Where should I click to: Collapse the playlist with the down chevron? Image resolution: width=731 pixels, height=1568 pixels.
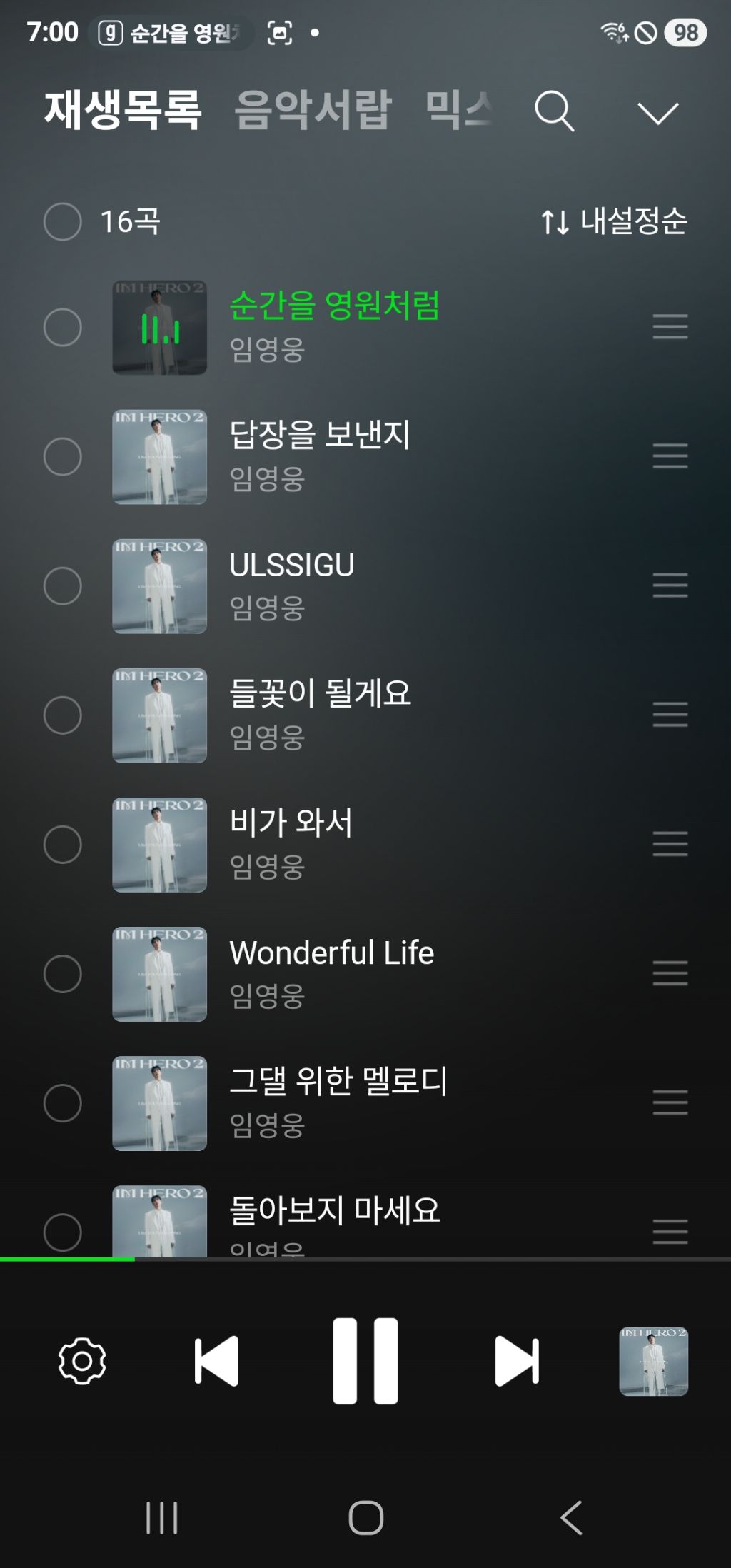coord(657,113)
